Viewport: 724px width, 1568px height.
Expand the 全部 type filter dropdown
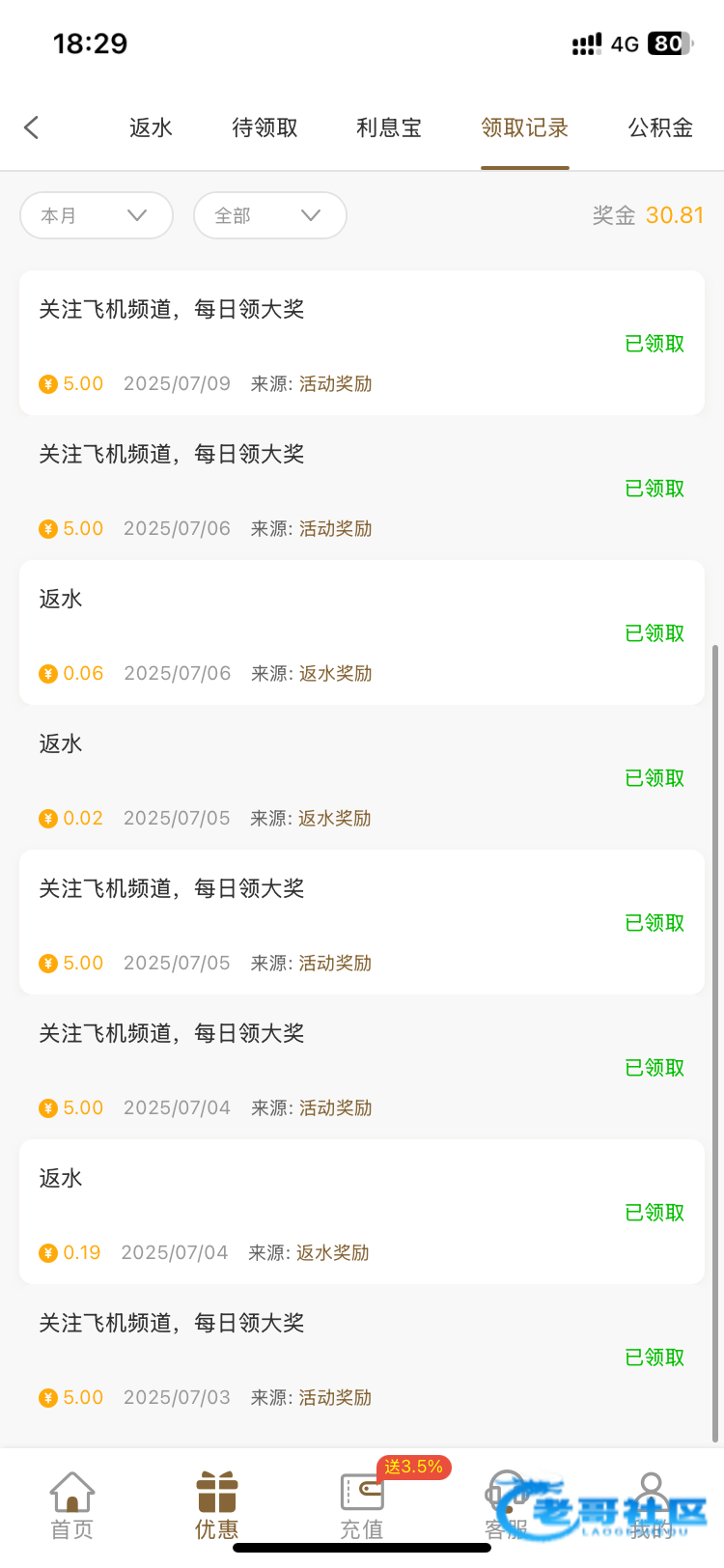(269, 215)
